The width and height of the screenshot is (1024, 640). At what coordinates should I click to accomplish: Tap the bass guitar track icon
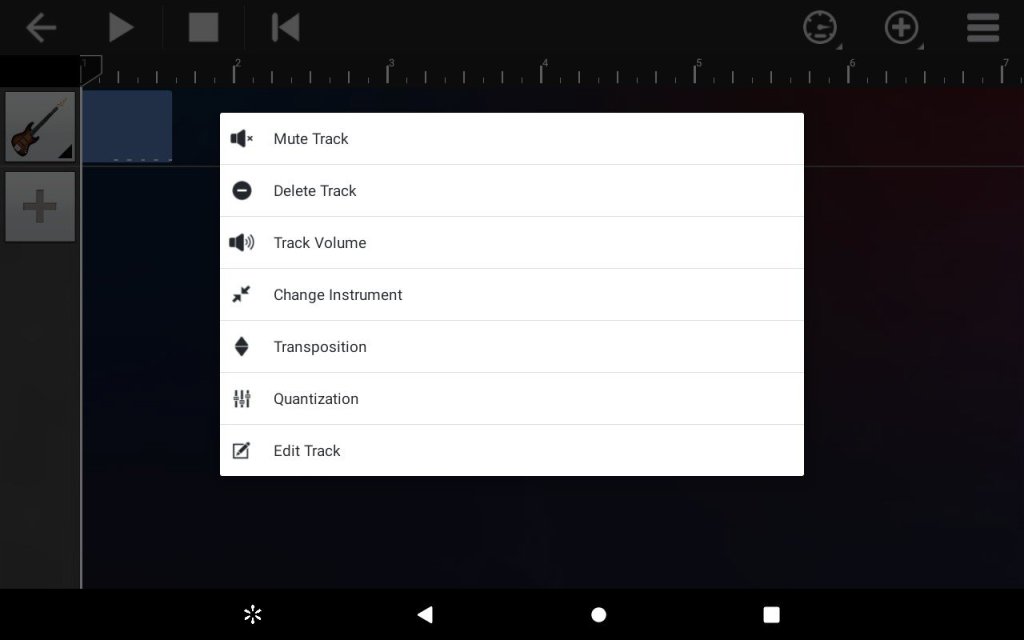point(40,127)
